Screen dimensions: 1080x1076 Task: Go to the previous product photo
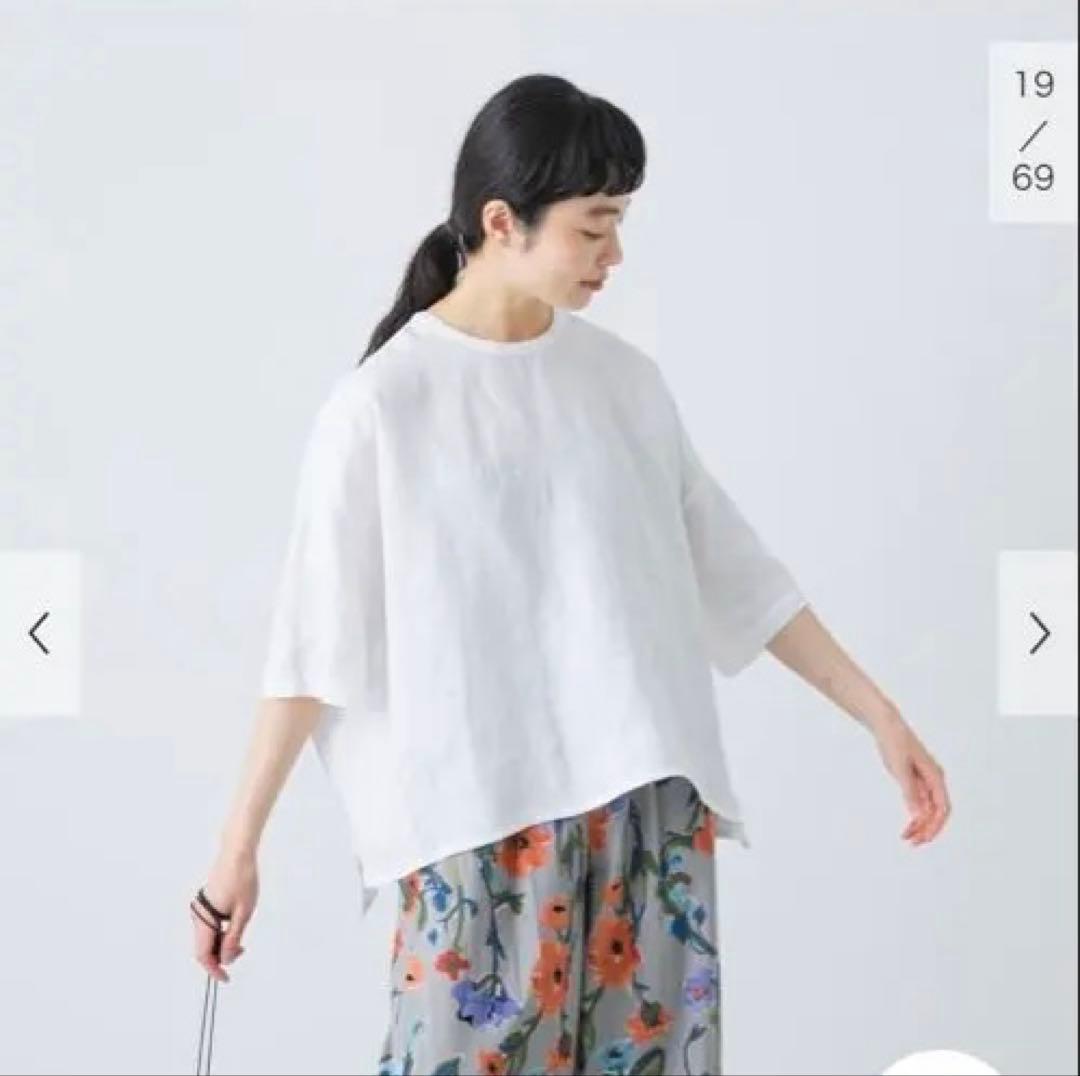pyautogui.click(x=39, y=633)
